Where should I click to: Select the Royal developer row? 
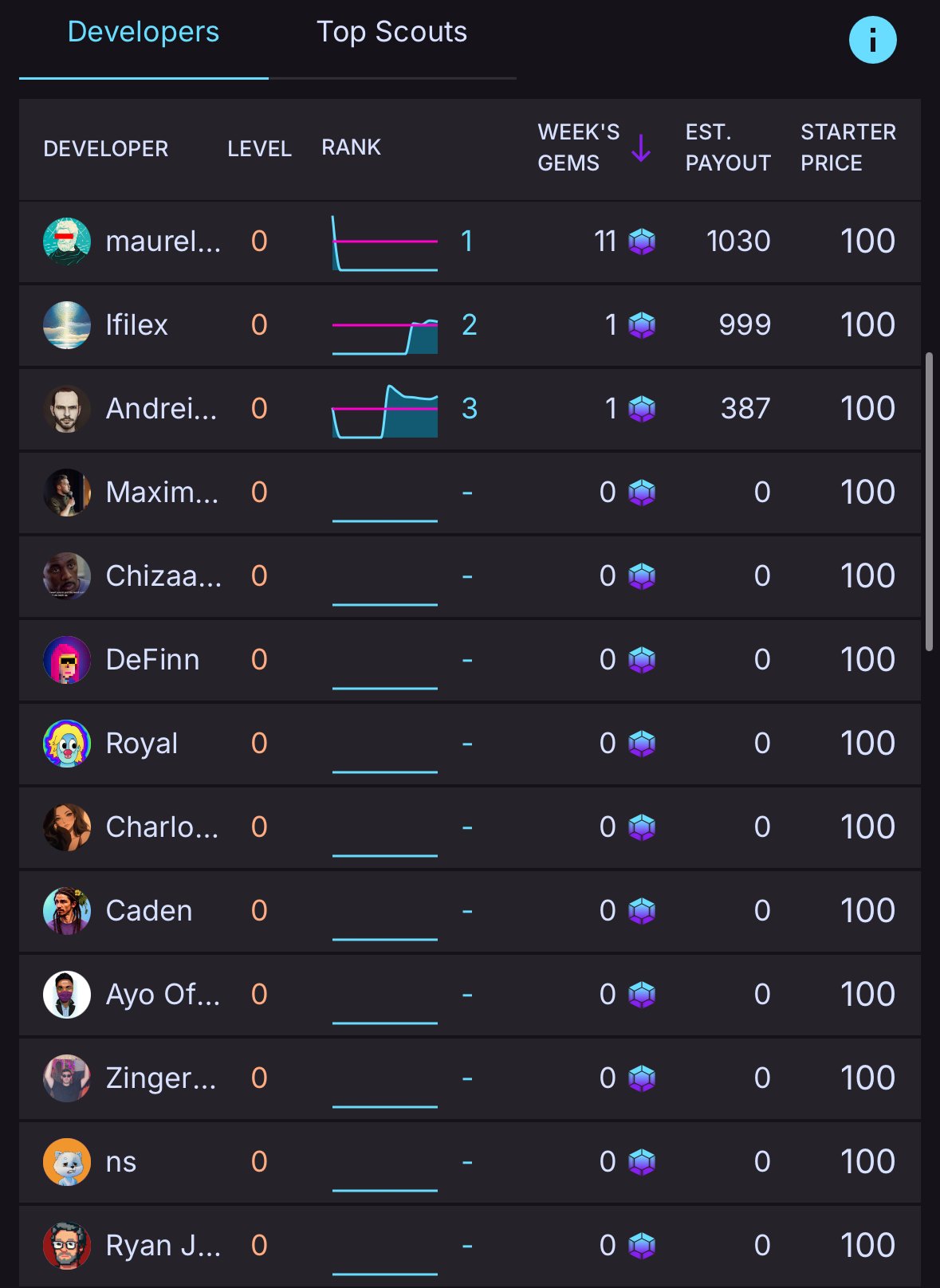pyautogui.click(x=142, y=744)
